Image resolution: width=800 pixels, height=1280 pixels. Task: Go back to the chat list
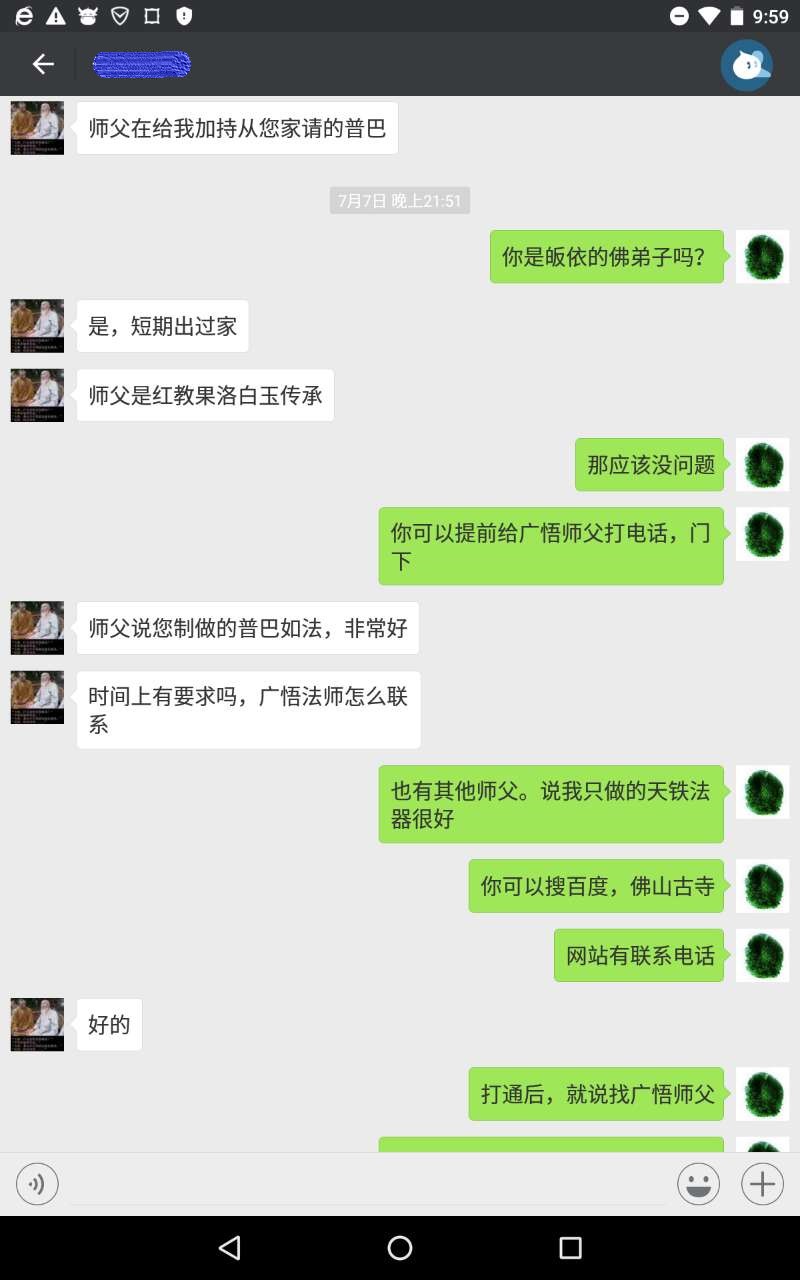42,65
